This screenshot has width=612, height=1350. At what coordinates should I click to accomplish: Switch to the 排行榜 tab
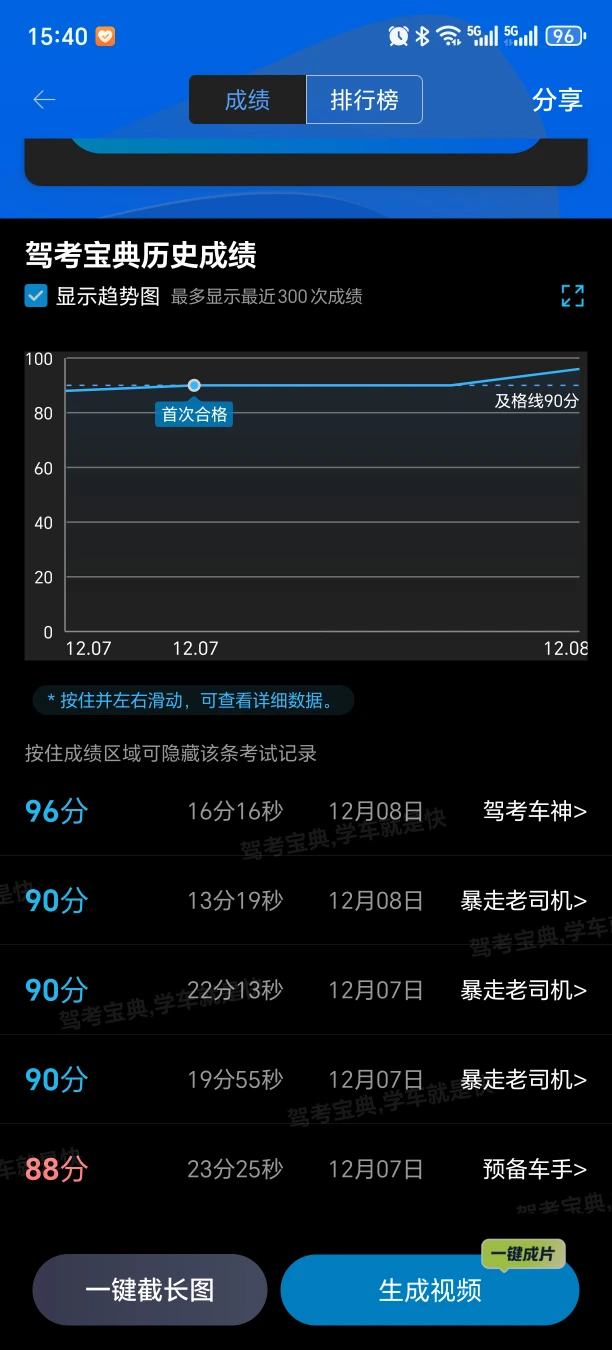(364, 100)
